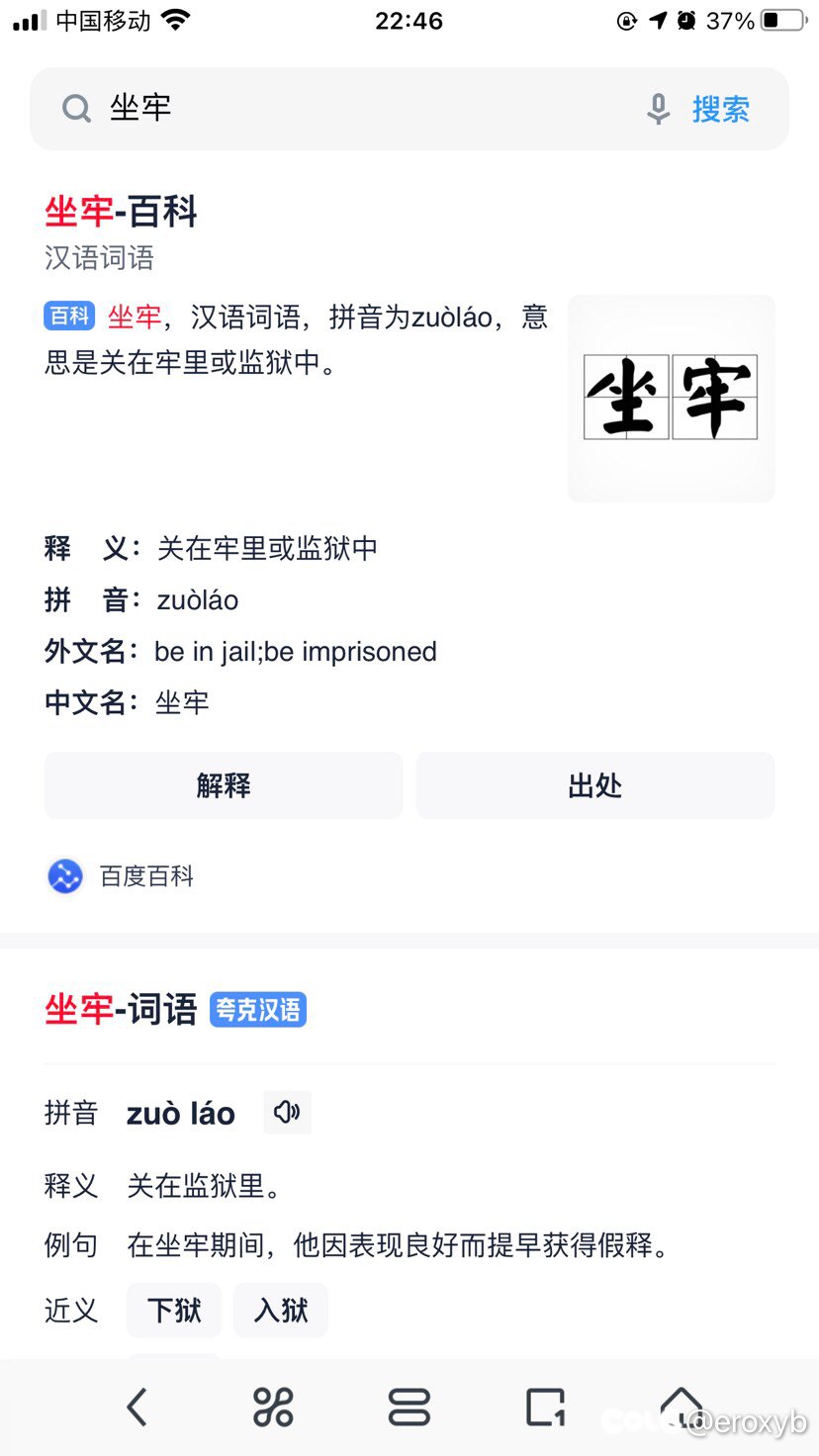Go back with the bottom arrow
The height and width of the screenshot is (1456, 819).
pyautogui.click(x=136, y=1407)
